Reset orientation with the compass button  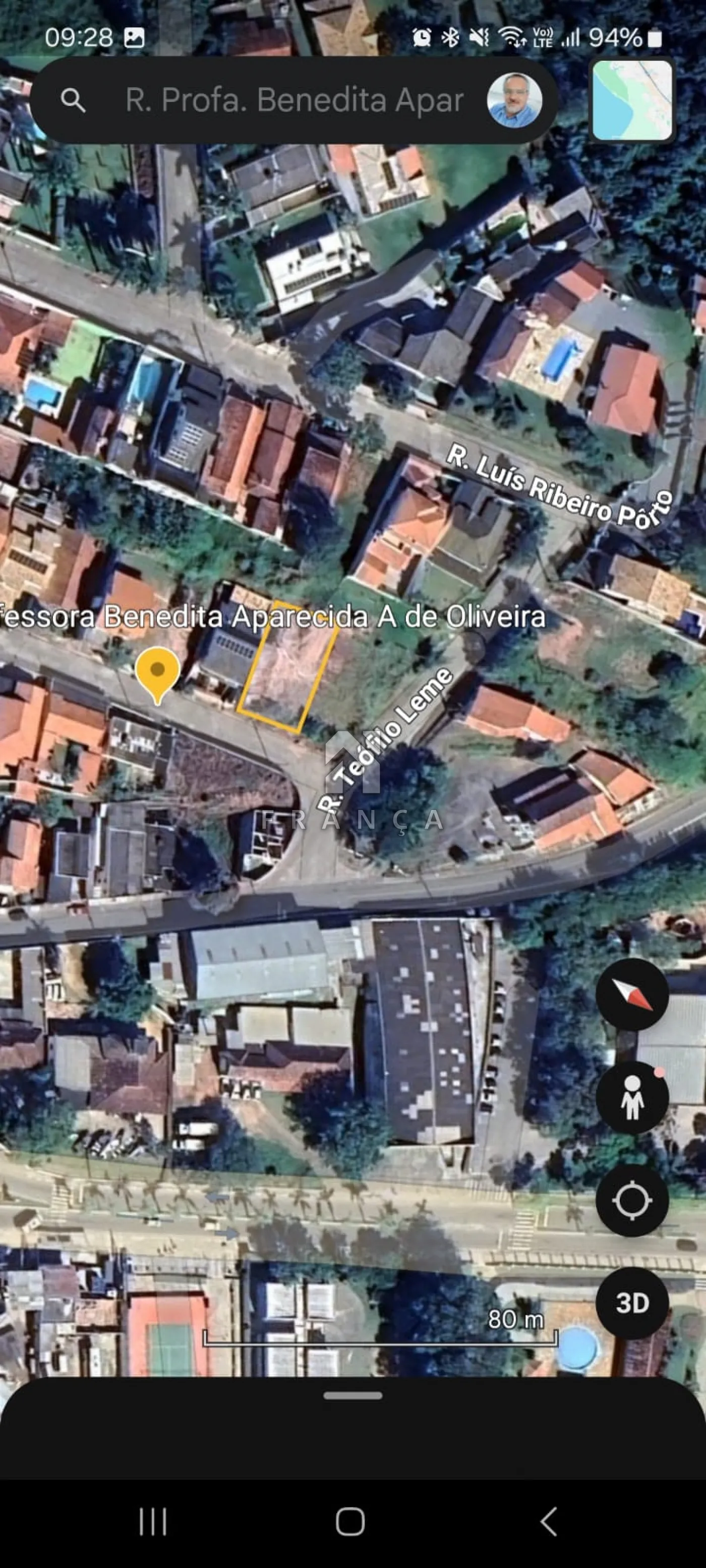click(632, 994)
